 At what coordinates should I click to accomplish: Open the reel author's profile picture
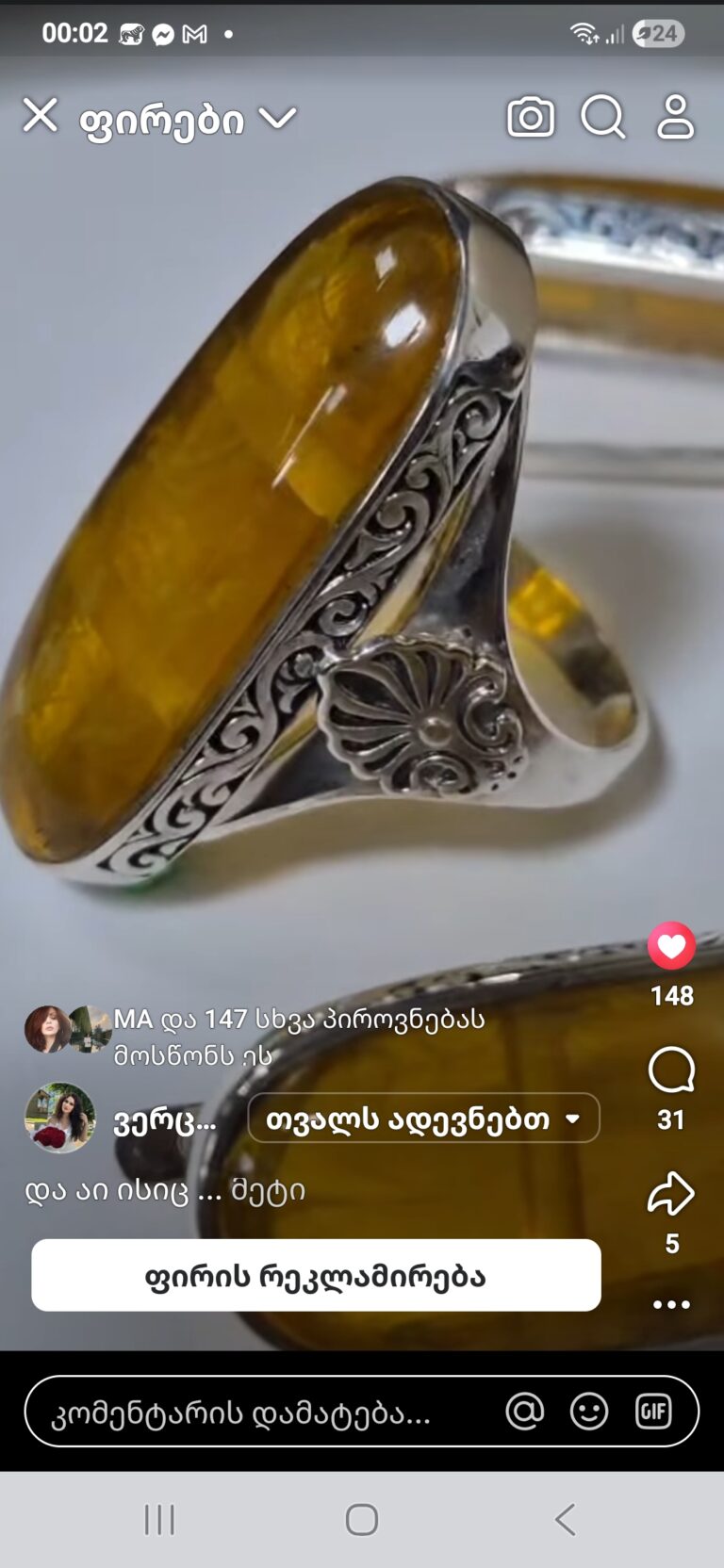[59, 1118]
